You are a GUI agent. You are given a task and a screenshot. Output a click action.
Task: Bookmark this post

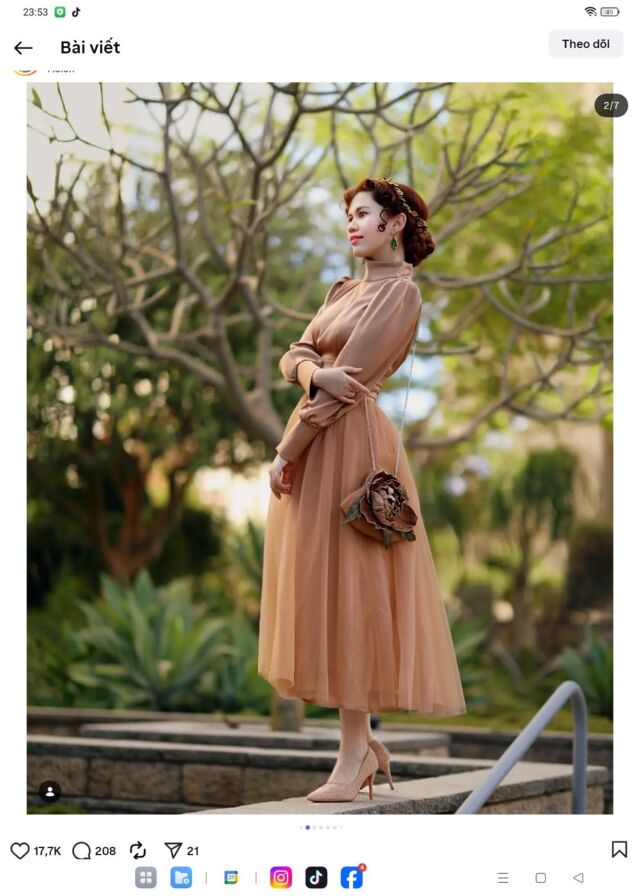click(x=619, y=849)
